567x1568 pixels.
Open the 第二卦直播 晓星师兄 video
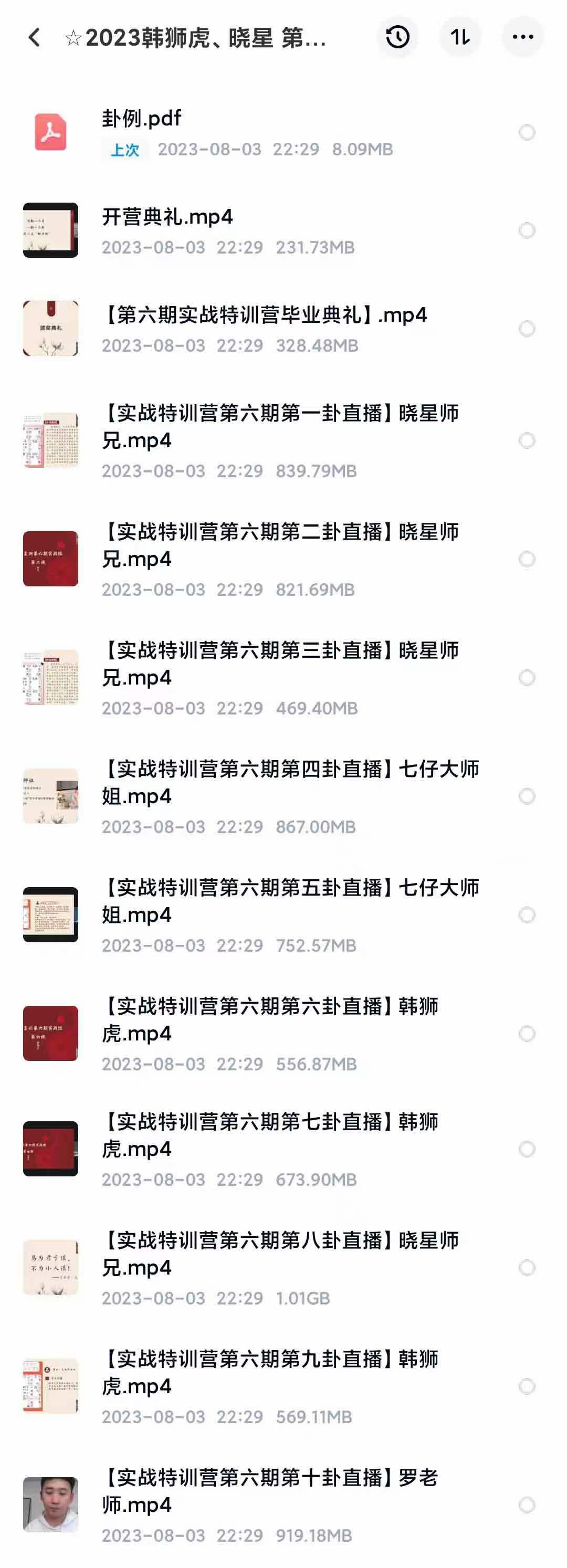pyautogui.click(x=280, y=545)
